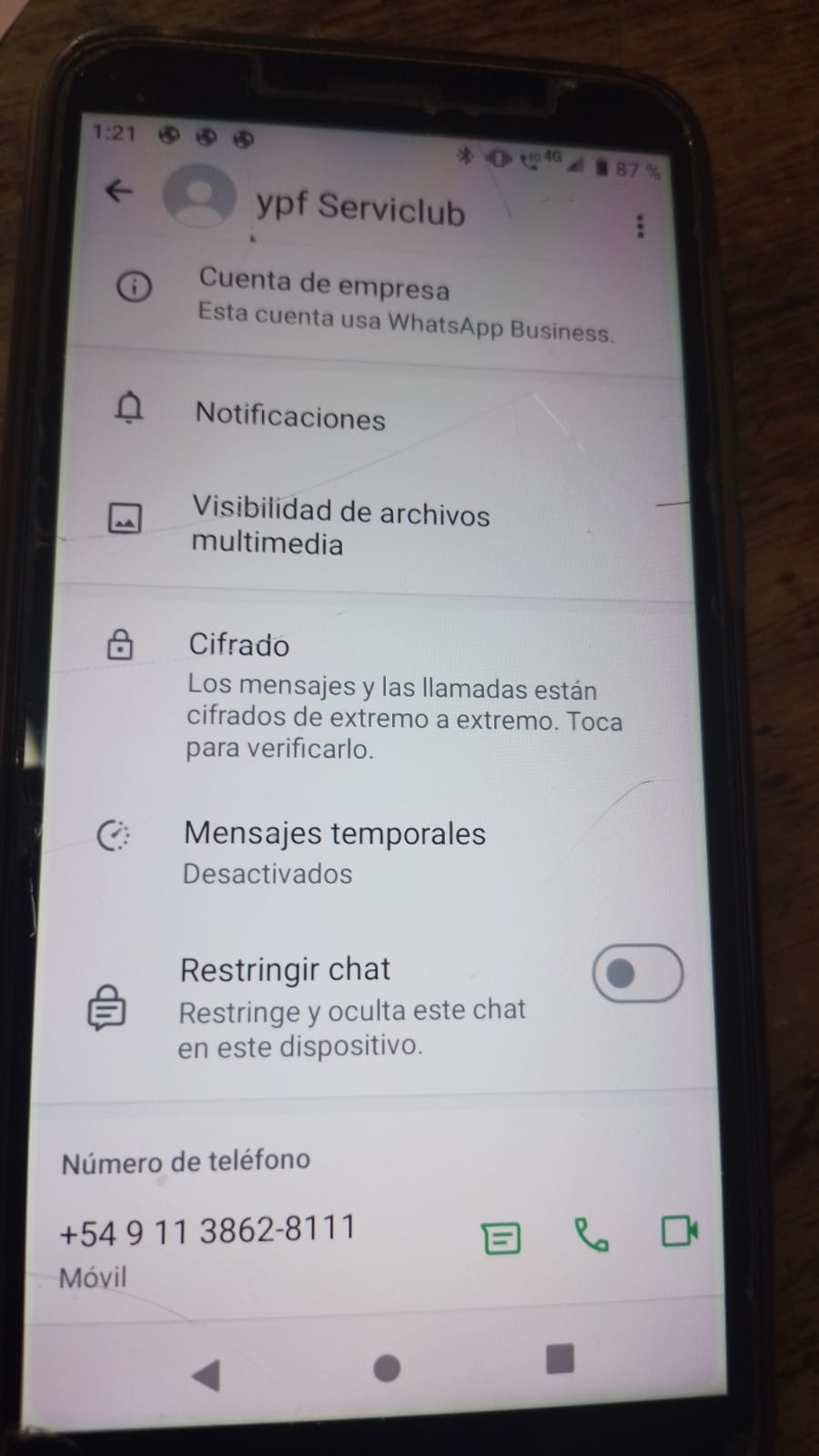Screen dimensions: 819x1456
Task: Start a voice call to this number
Action: coord(591,1235)
